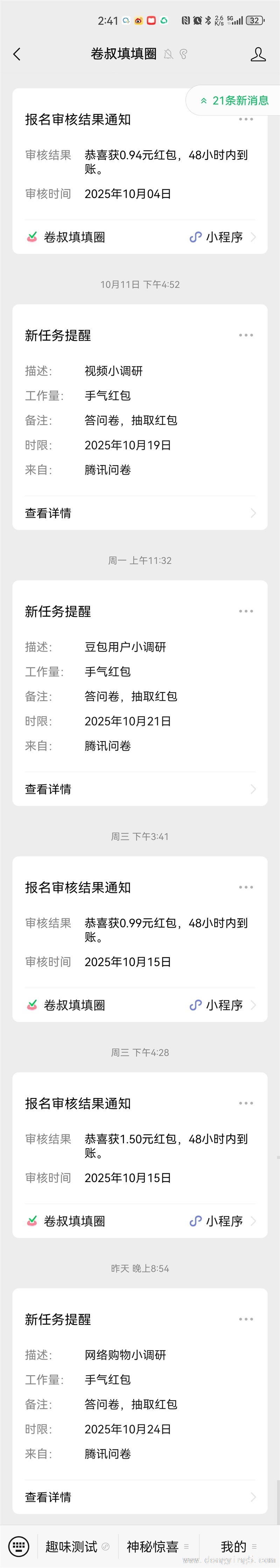
Task: Jump to 21条新消息
Action: (x=234, y=100)
